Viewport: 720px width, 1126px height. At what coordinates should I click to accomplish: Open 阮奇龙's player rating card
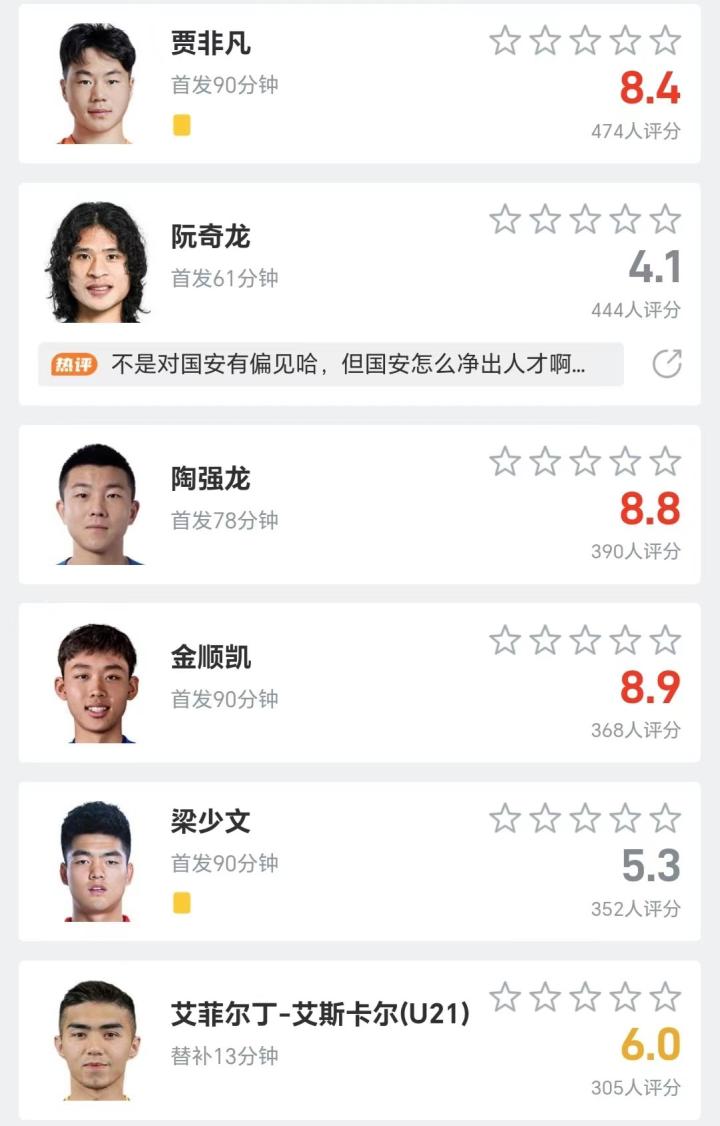pyautogui.click(x=210, y=237)
